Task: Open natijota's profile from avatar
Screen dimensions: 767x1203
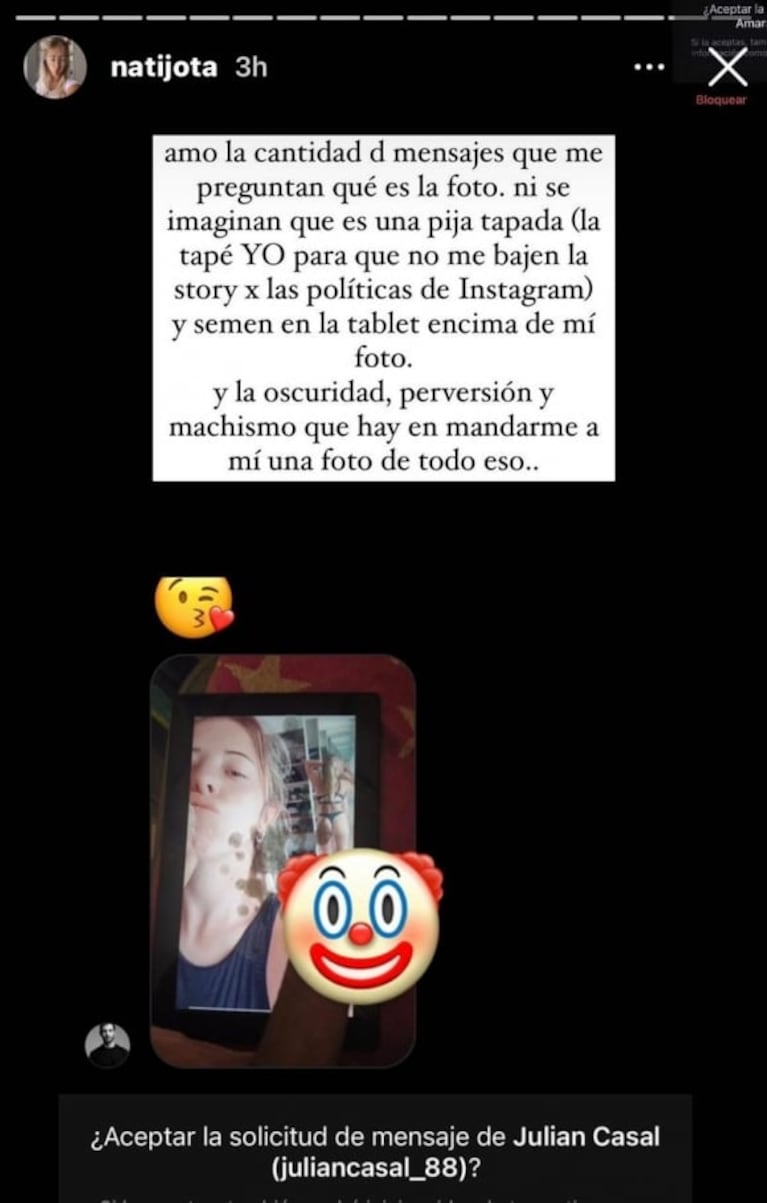Action: (54, 67)
